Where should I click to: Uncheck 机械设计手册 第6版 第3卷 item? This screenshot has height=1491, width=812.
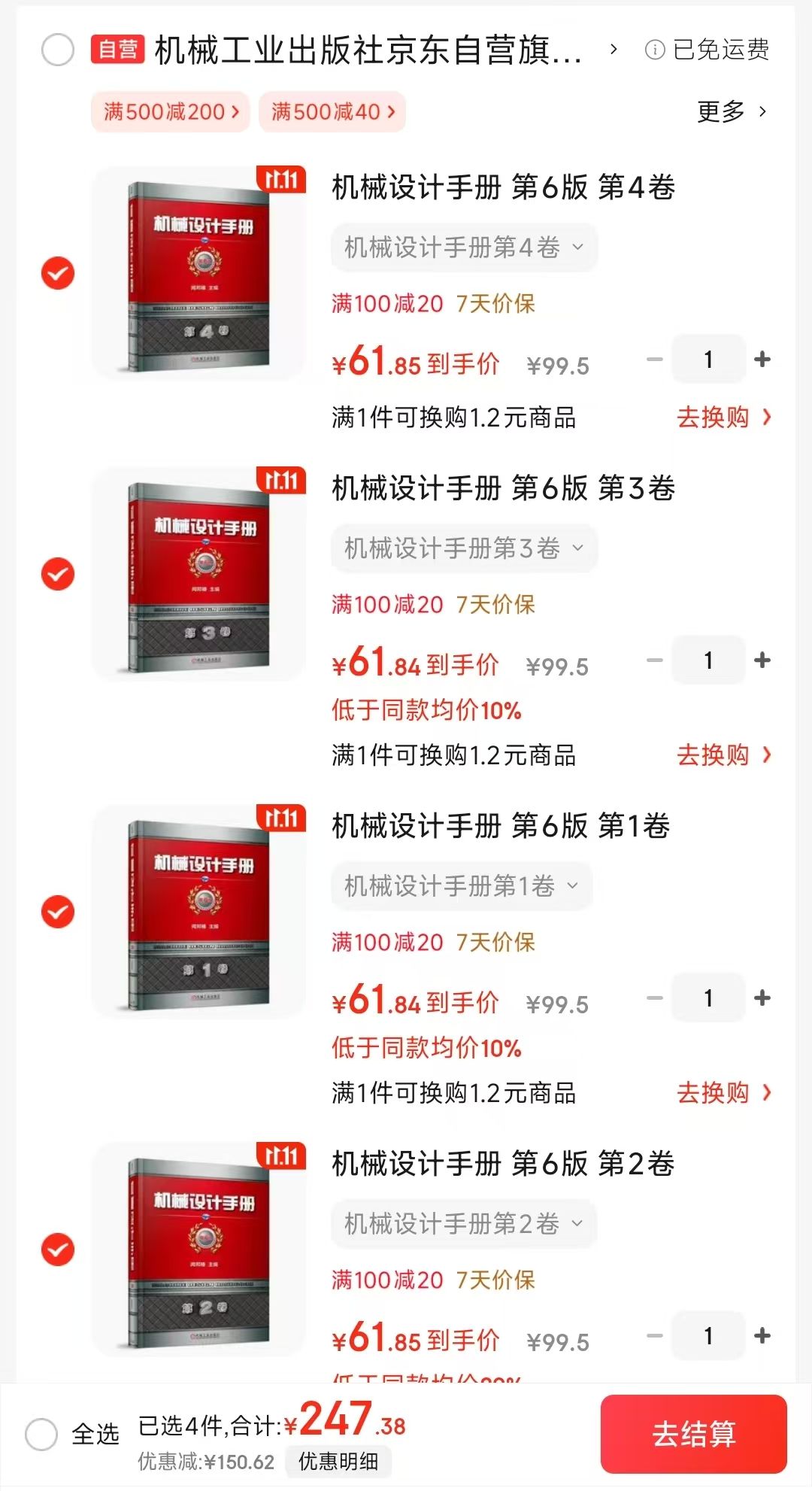click(x=58, y=574)
